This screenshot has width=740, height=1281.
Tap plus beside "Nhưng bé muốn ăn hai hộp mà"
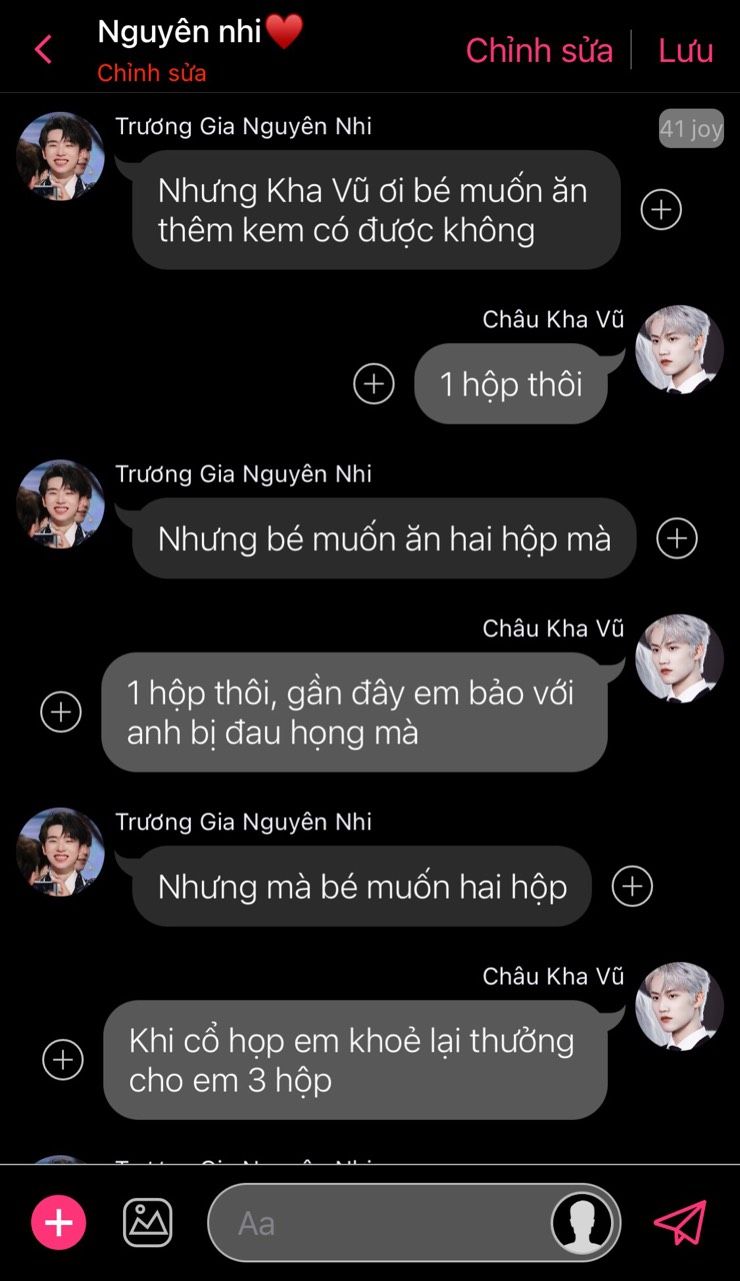coord(677,538)
